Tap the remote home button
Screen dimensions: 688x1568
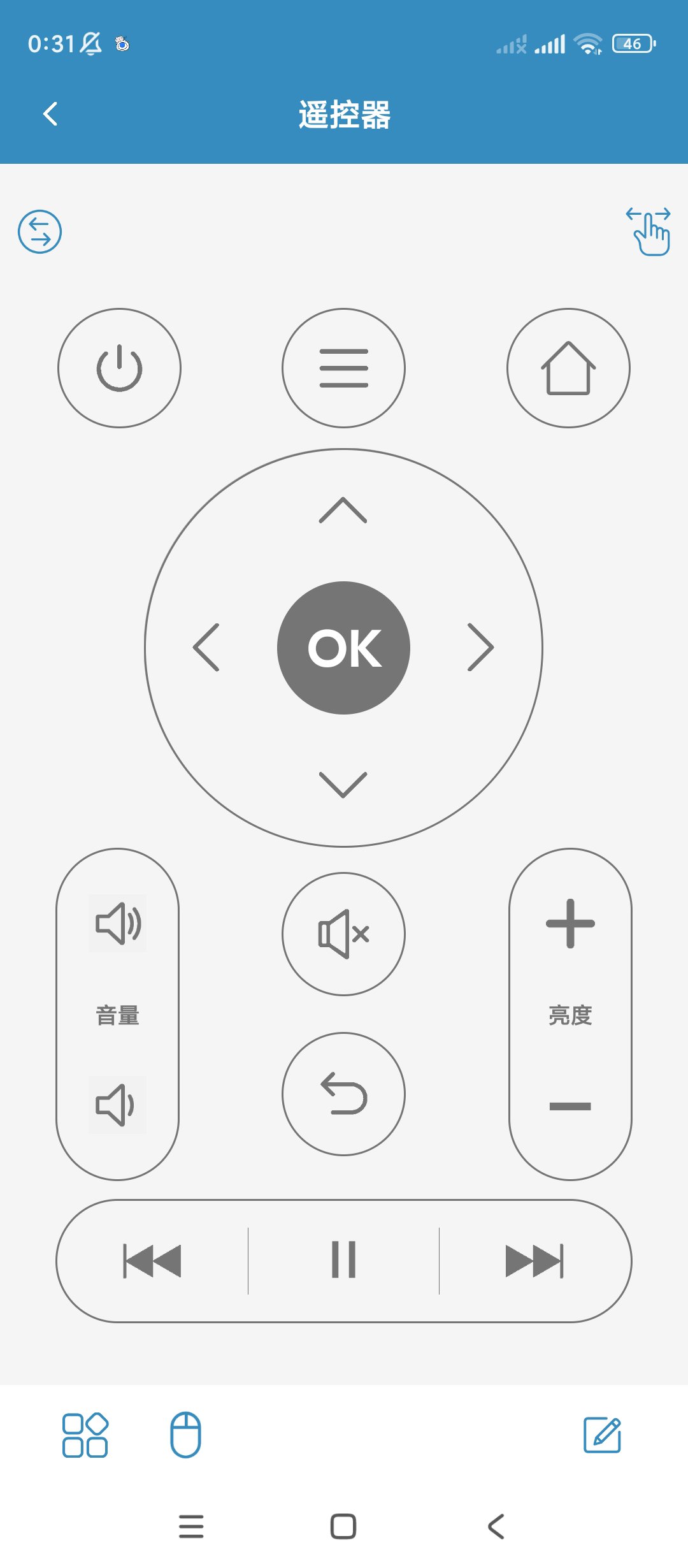click(x=568, y=368)
